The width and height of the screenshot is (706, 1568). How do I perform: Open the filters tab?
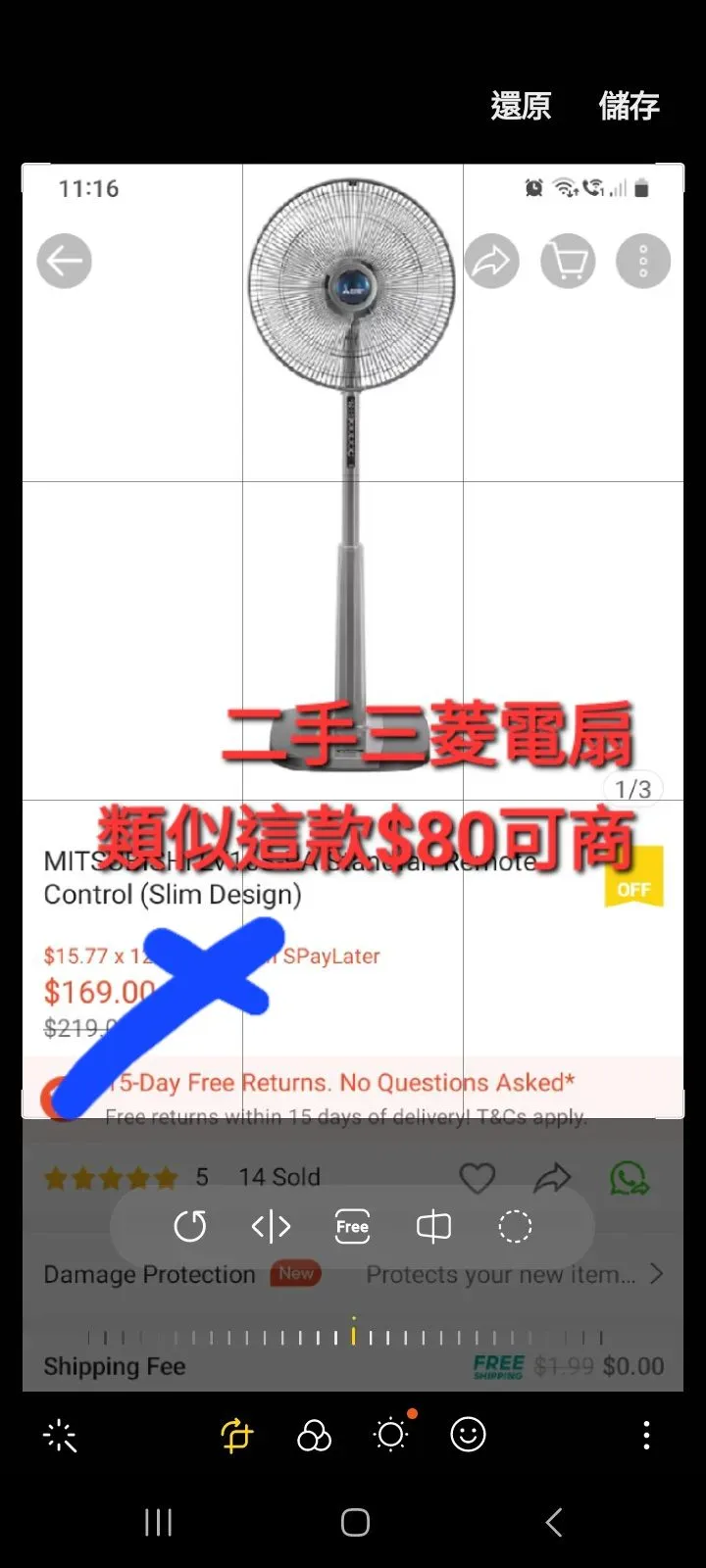point(314,1437)
